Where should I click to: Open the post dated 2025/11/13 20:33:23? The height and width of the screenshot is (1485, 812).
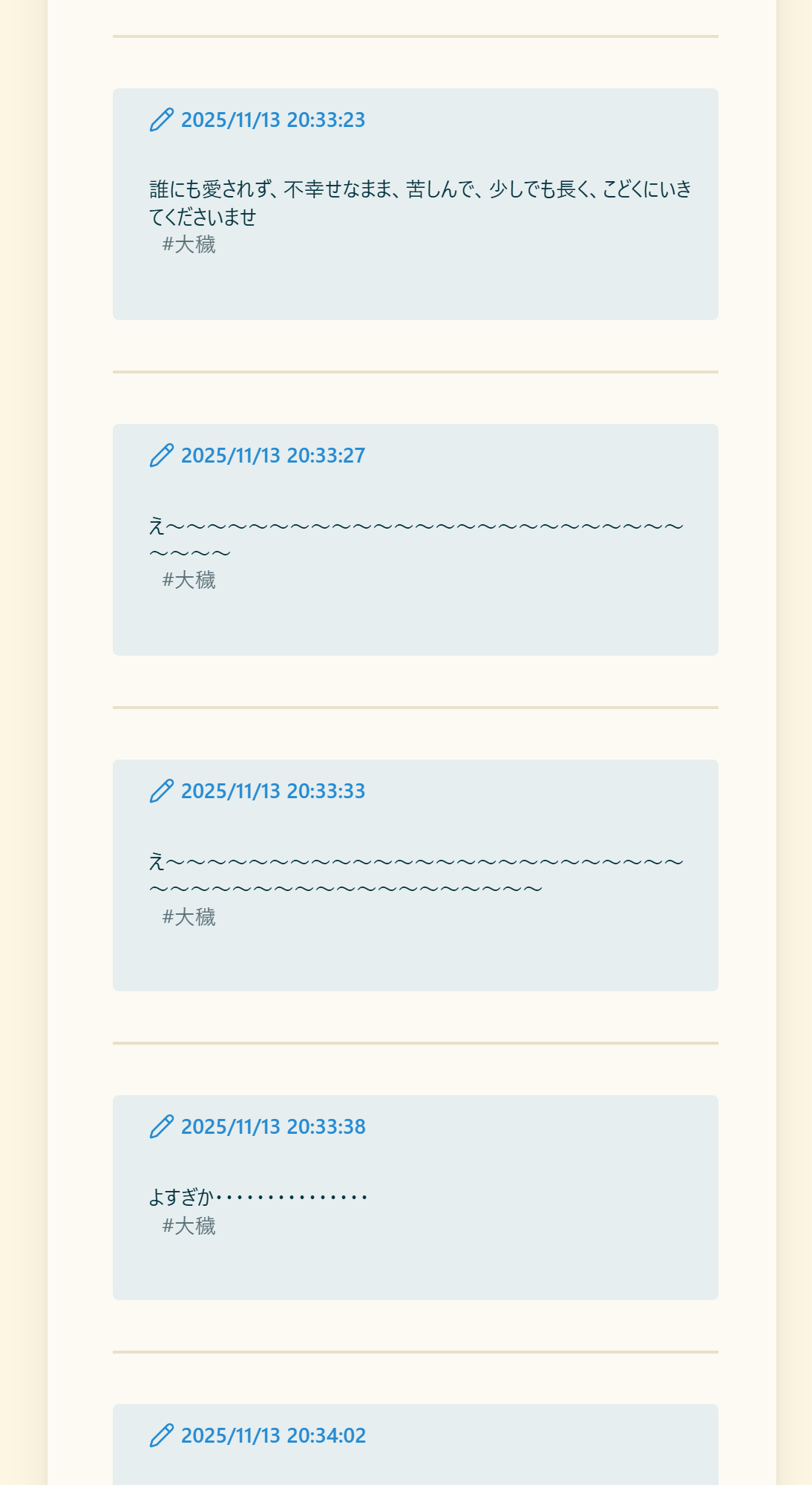click(x=272, y=120)
